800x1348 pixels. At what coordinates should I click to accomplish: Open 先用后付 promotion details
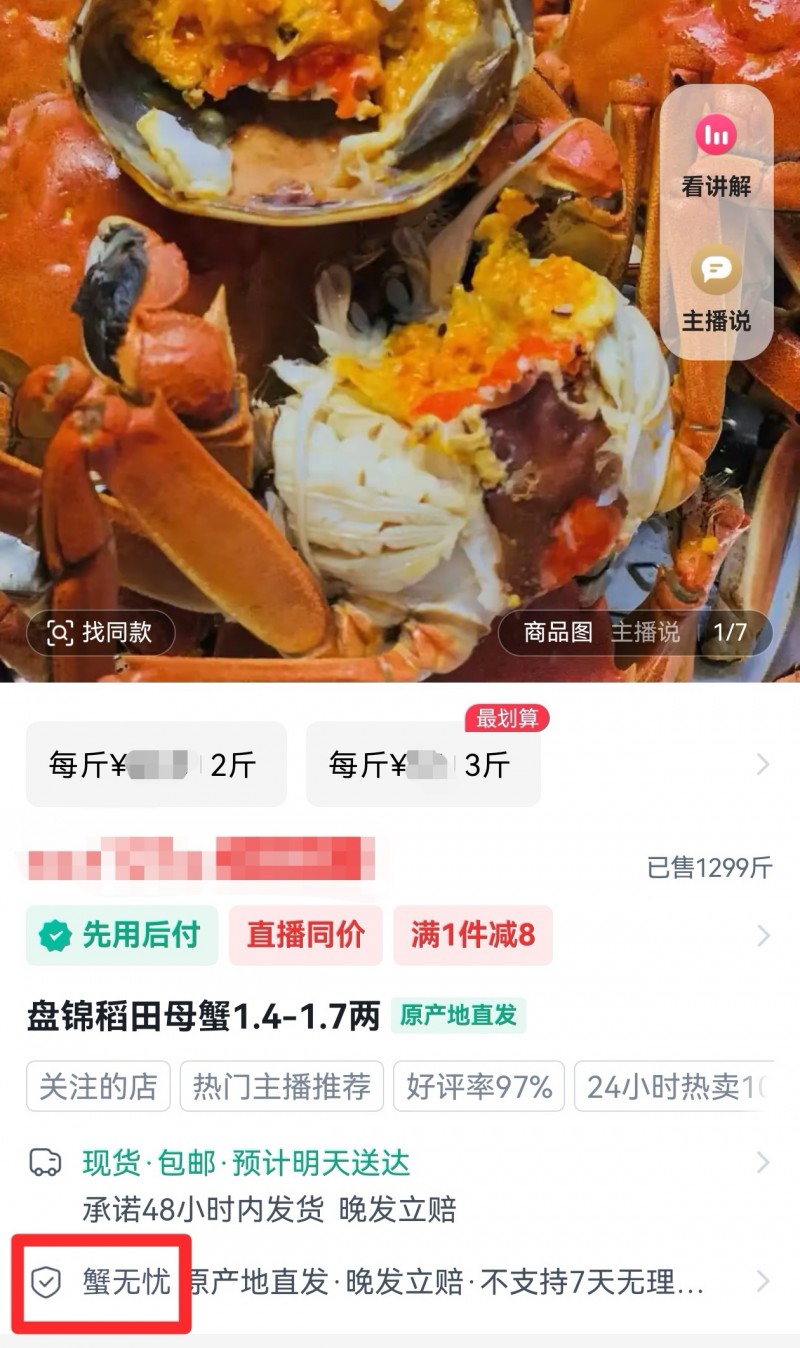[122, 935]
